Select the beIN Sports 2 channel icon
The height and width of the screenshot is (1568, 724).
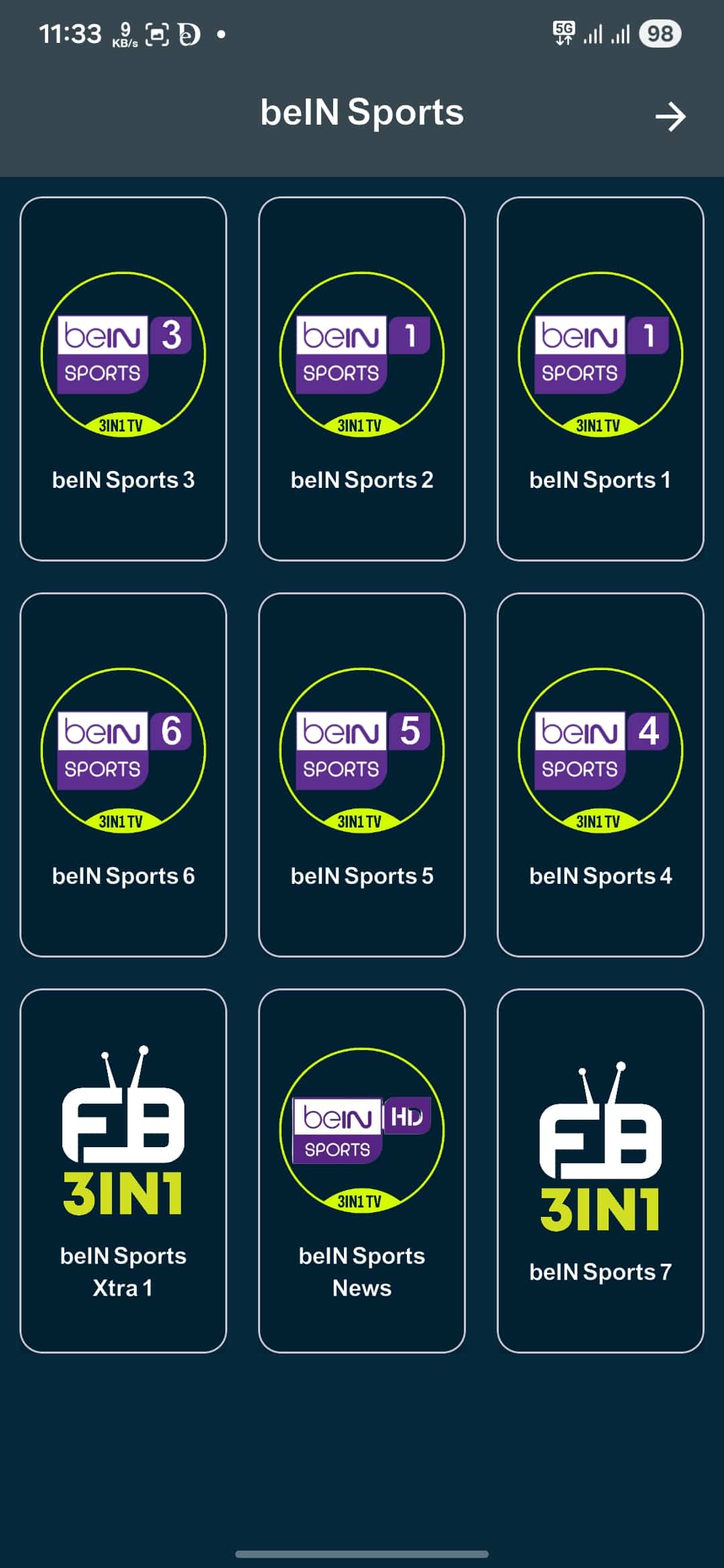362,355
